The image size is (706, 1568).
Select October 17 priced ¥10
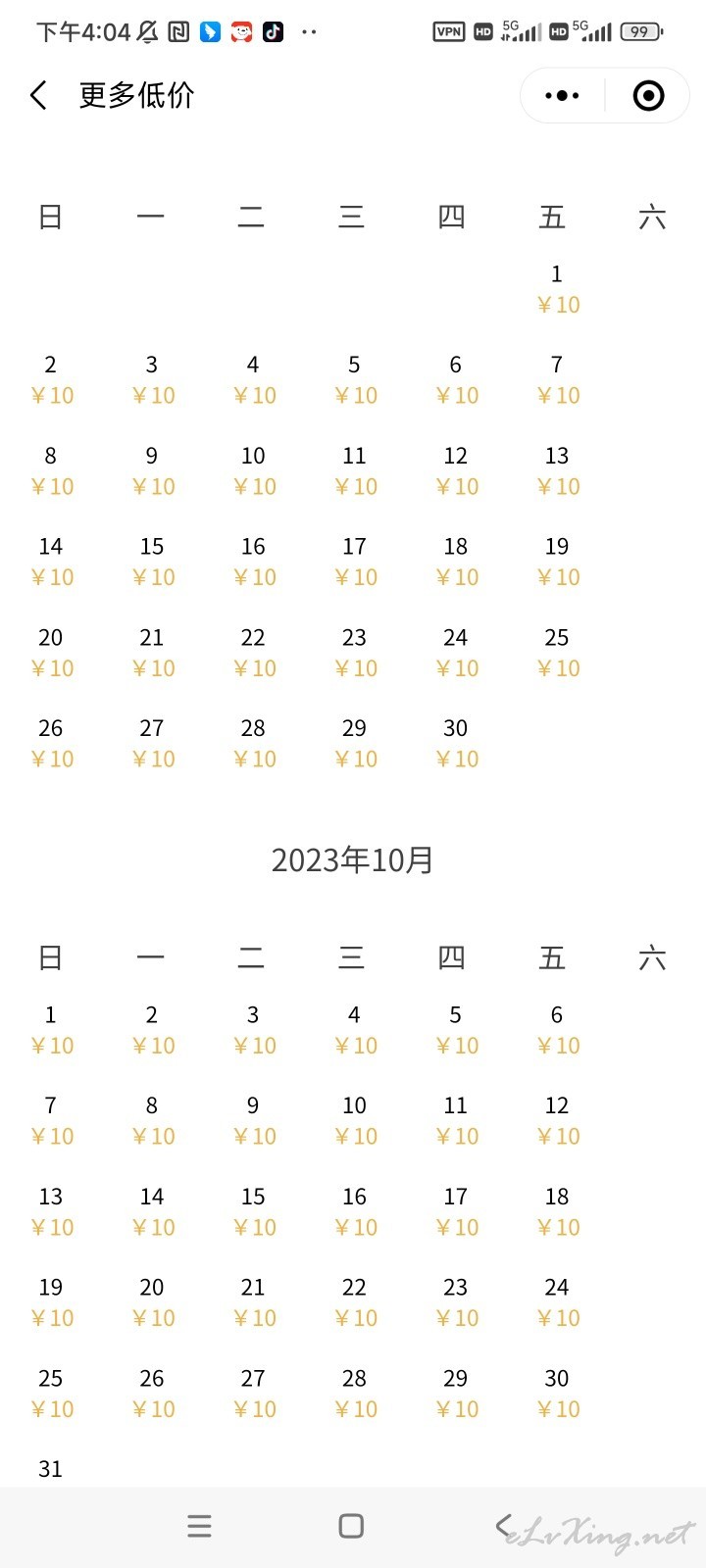click(x=455, y=1212)
